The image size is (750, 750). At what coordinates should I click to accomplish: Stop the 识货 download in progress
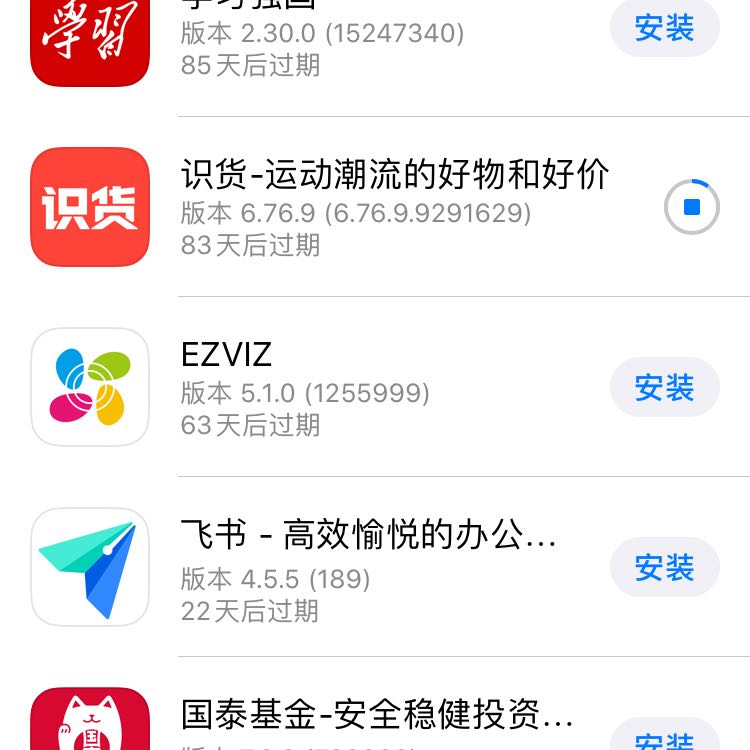[x=691, y=207]
